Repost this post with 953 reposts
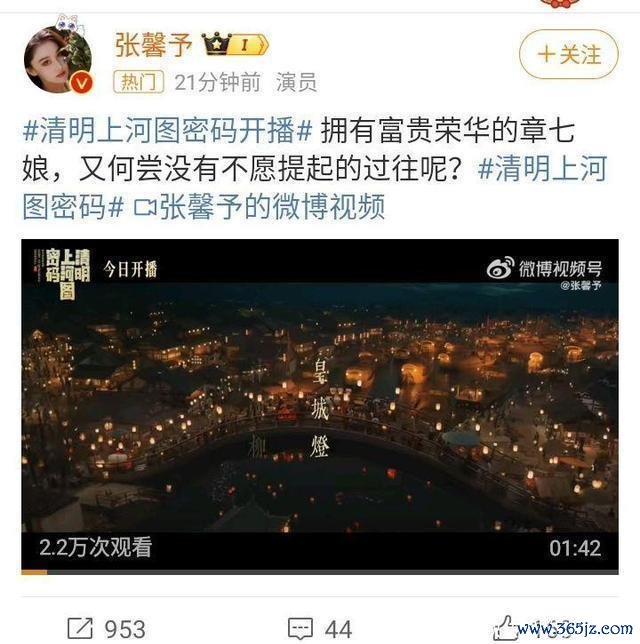Image resolution: width=640 pixels, height=644 pixels. pos(108,628)
